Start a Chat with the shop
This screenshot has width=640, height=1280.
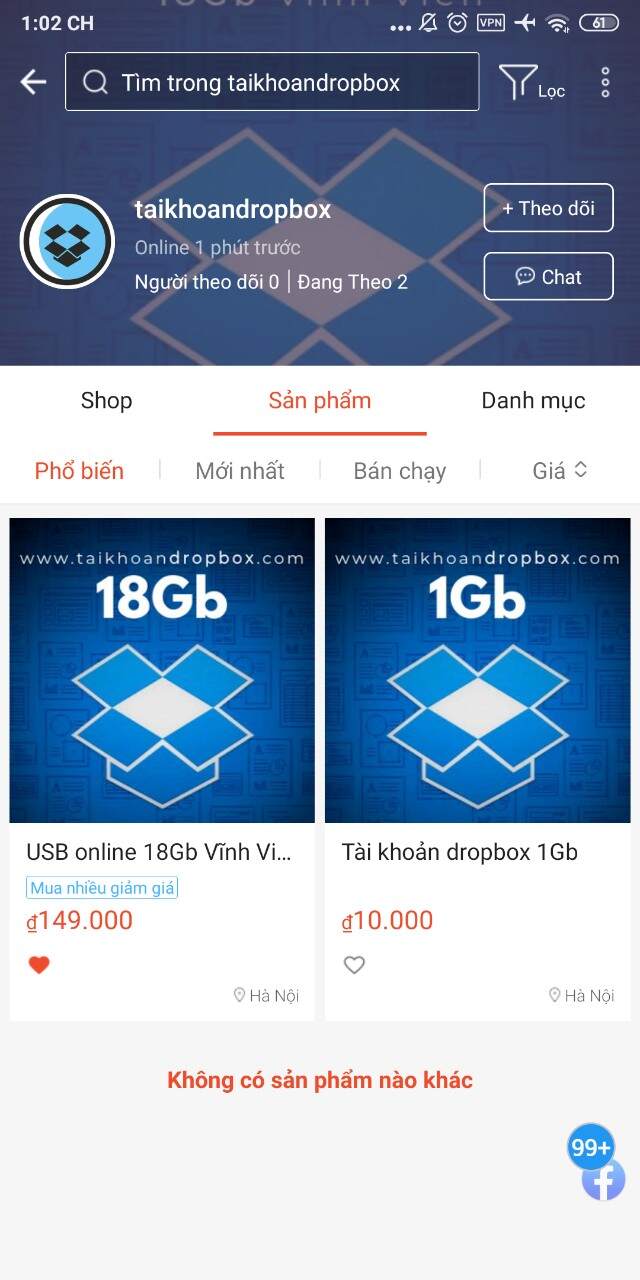[x=548, y=277]
